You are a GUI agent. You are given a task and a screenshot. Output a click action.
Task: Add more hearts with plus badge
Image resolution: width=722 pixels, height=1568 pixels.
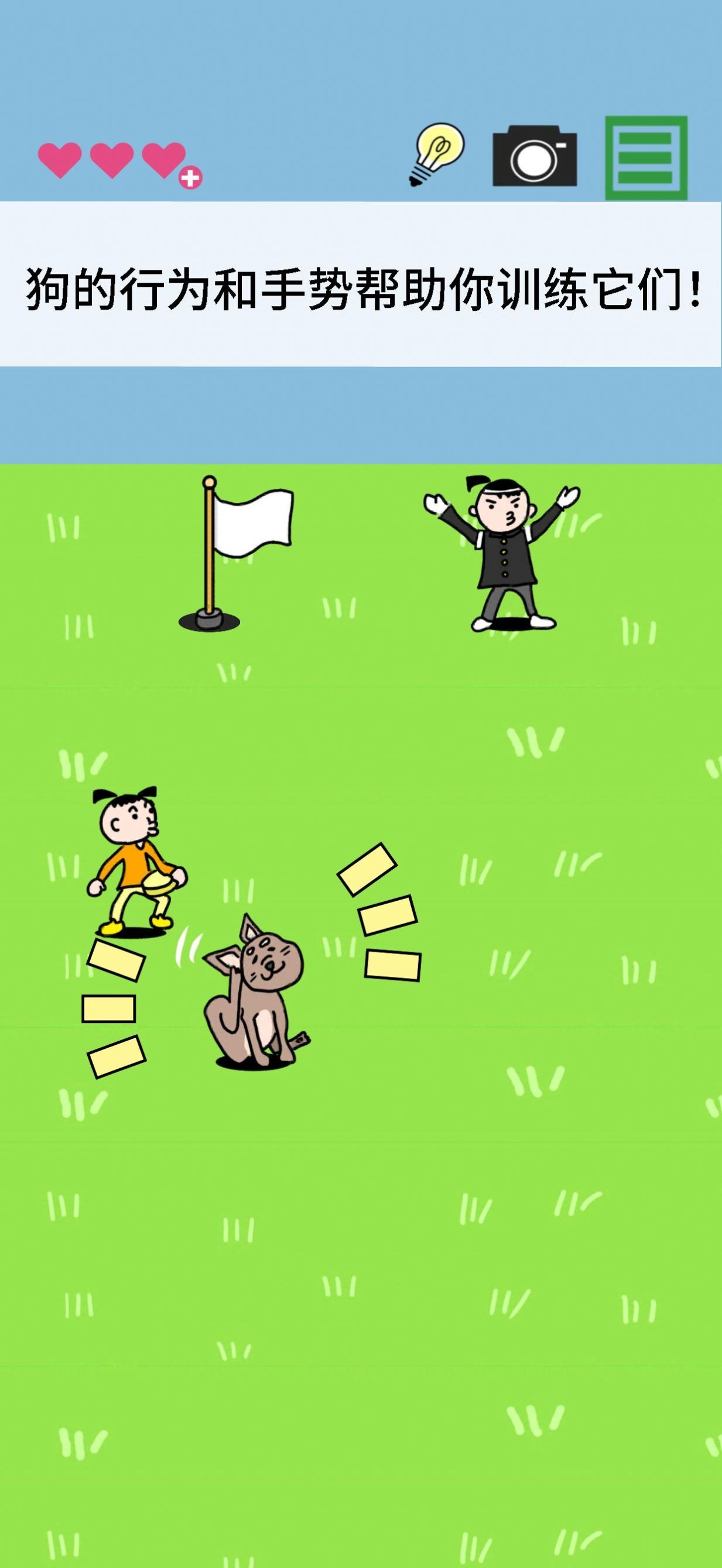tap(190, 177)
